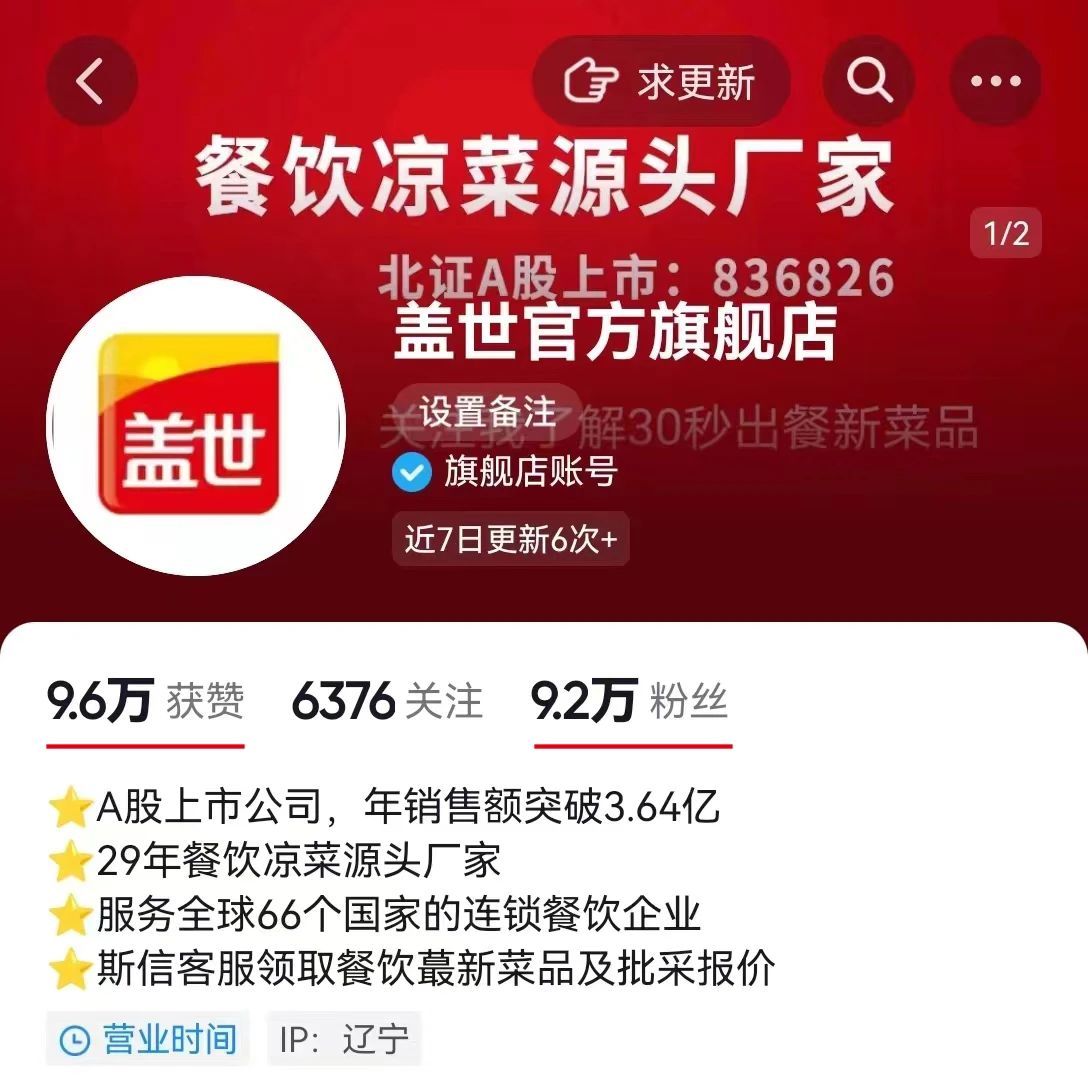1088x1084 pixels.
Task: Go back using the top arrow
Action: pyautogui.click(x=91, y=81)
